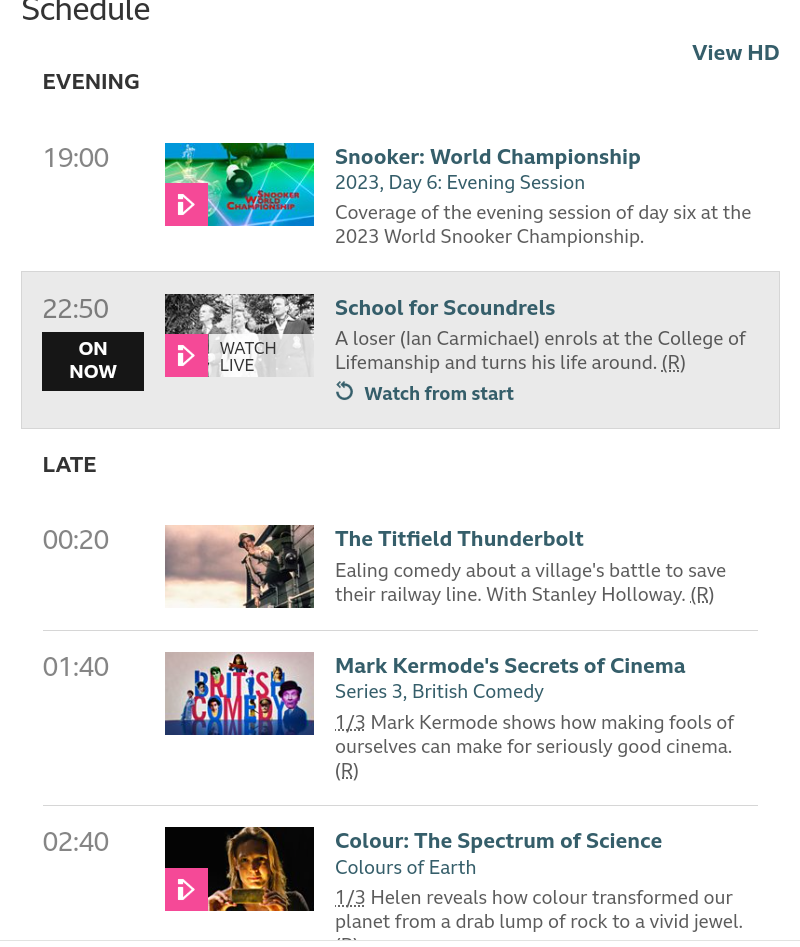The image size is (800, 947).
Task: Open Mark Kermode's Secrets of Cinema title
Action: (510, 666)
